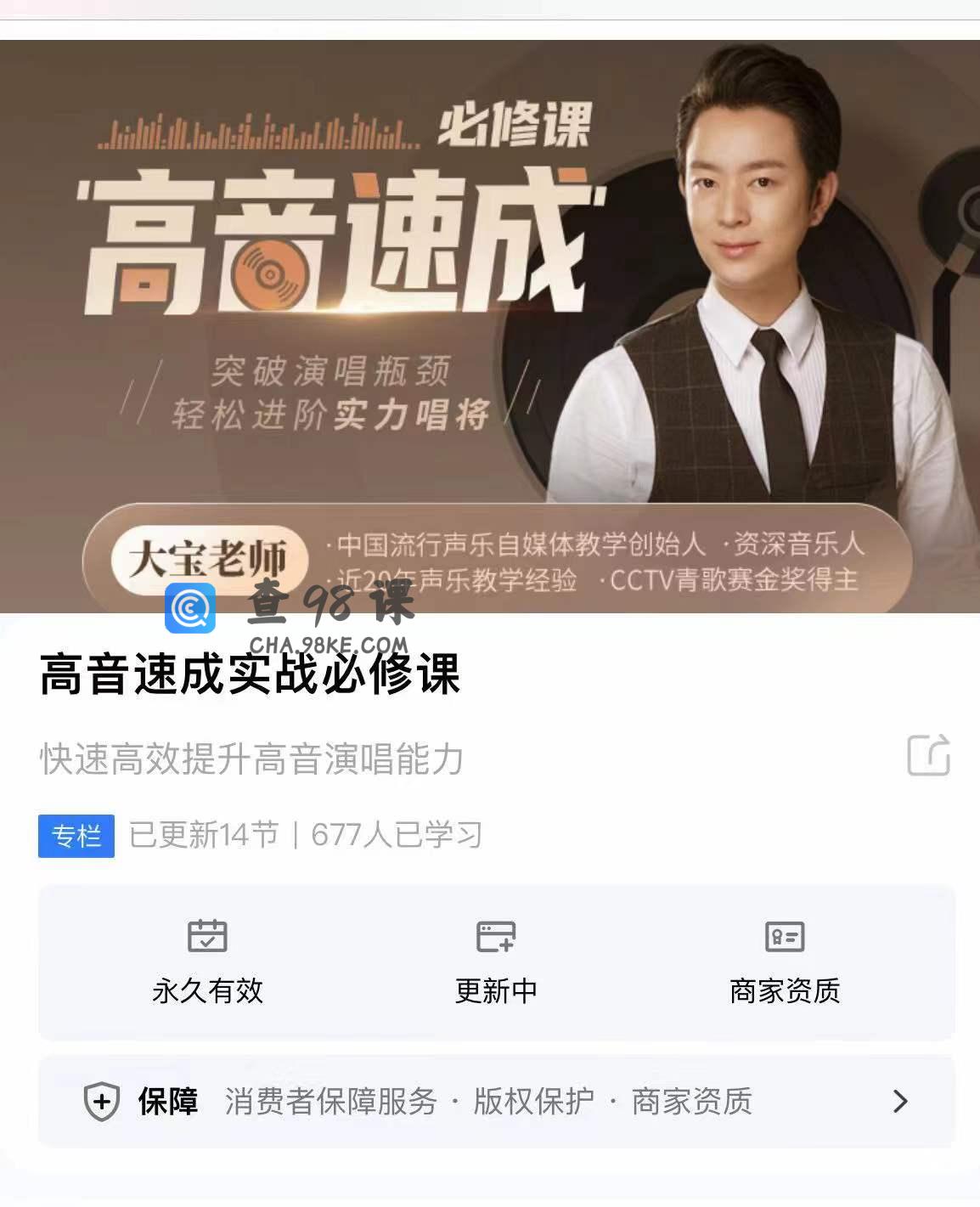This screenshot has height=1207, width=980.
Task: Check the 更新中 update status
Action: (x=496, y=962)
